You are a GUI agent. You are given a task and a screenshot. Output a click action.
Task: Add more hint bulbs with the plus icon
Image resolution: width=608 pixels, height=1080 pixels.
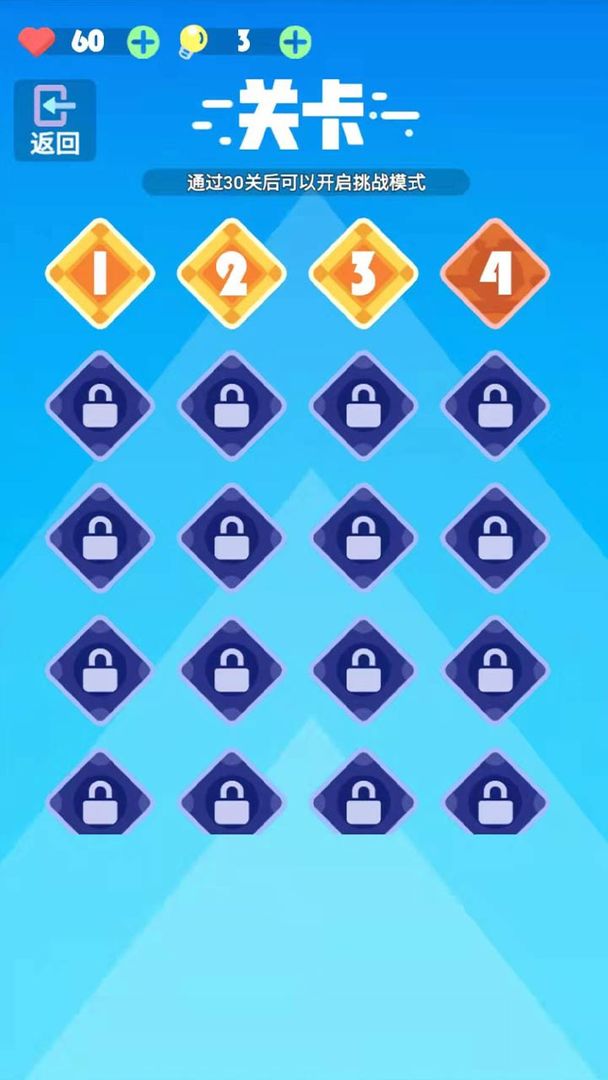coord(294,42)
